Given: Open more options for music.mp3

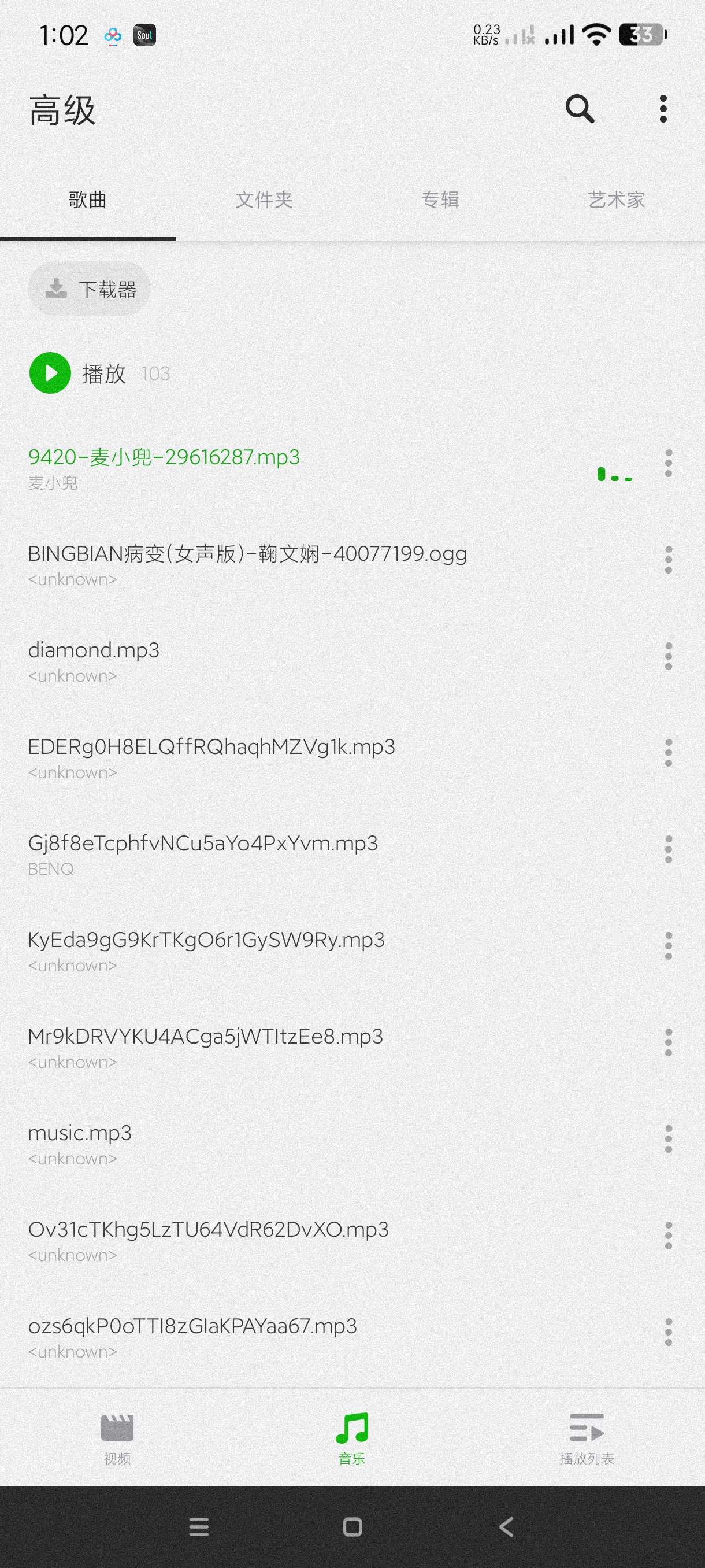Looking at the screenshot, I should pyautogui.click(x=669, y=1140).
